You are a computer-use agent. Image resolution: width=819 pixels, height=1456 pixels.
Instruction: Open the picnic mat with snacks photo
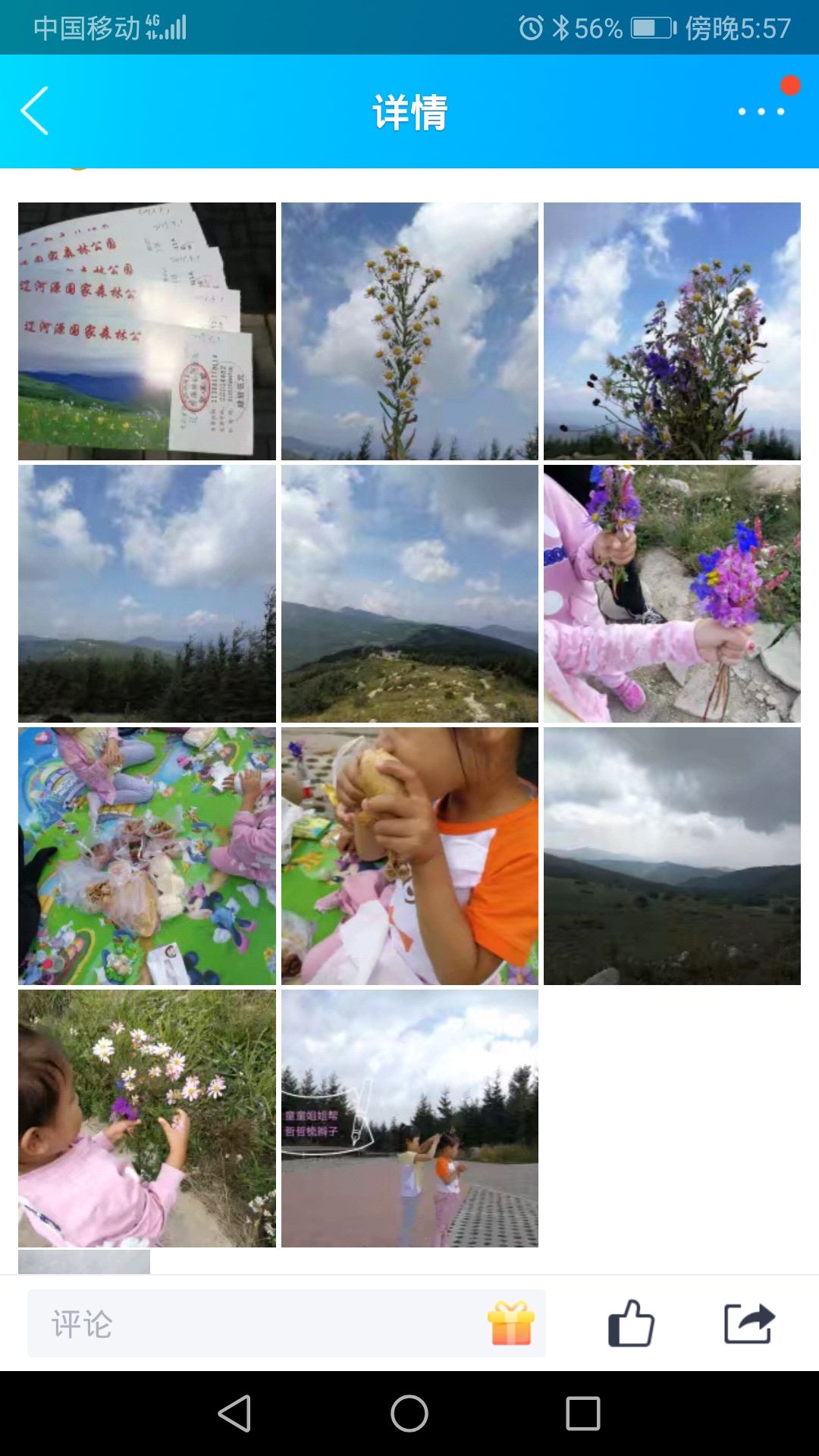(147, 856)
